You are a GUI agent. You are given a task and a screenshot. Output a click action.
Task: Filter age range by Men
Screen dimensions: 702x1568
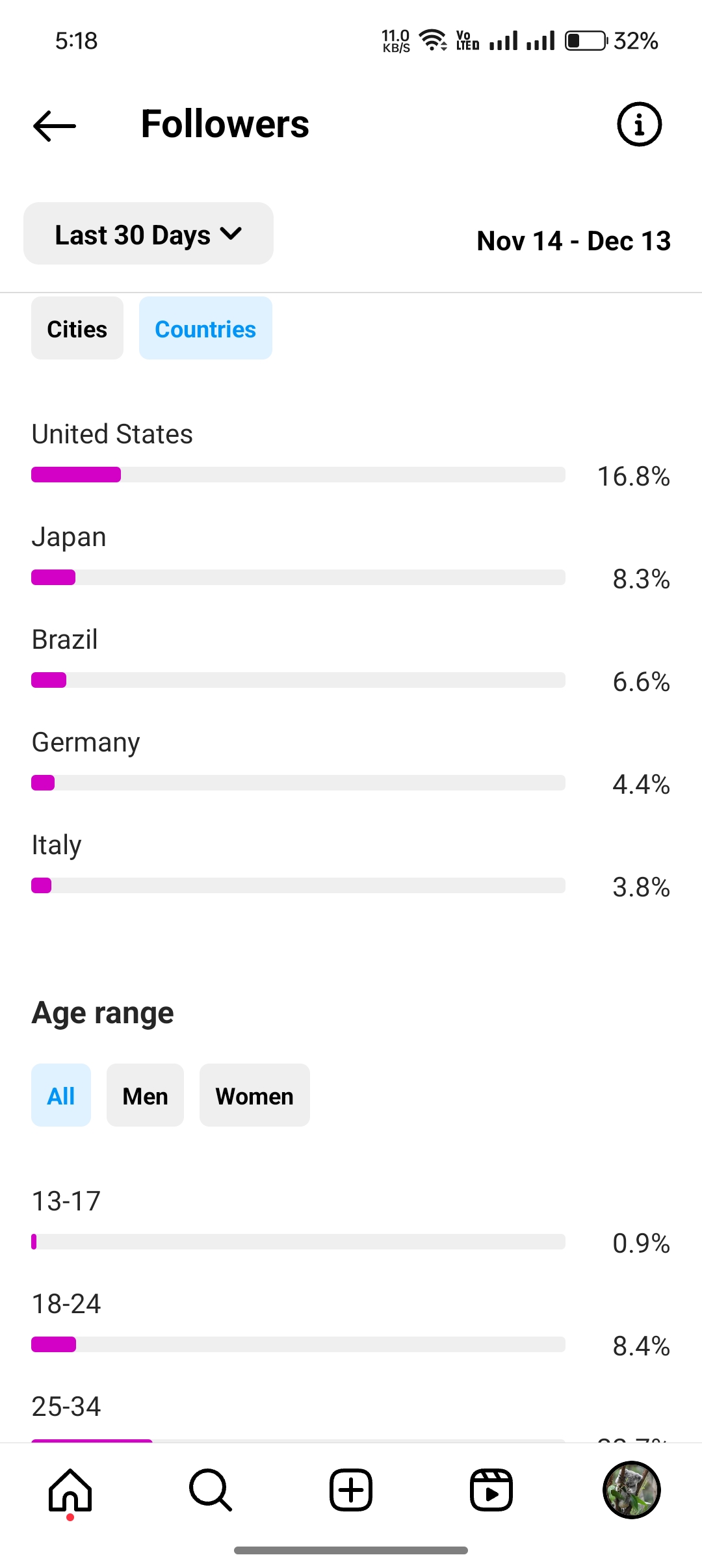coord(146,1095)
